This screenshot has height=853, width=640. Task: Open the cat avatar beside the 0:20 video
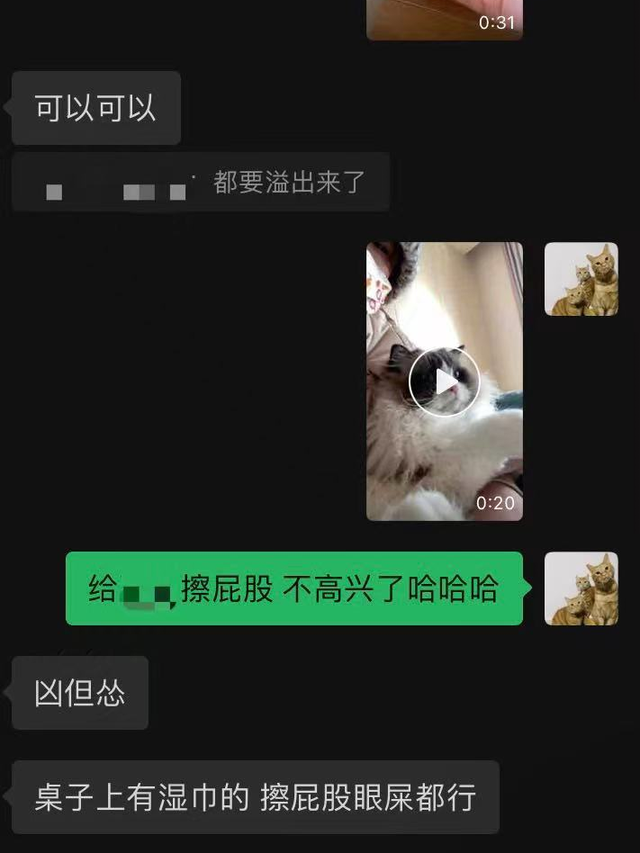point(581,279)
